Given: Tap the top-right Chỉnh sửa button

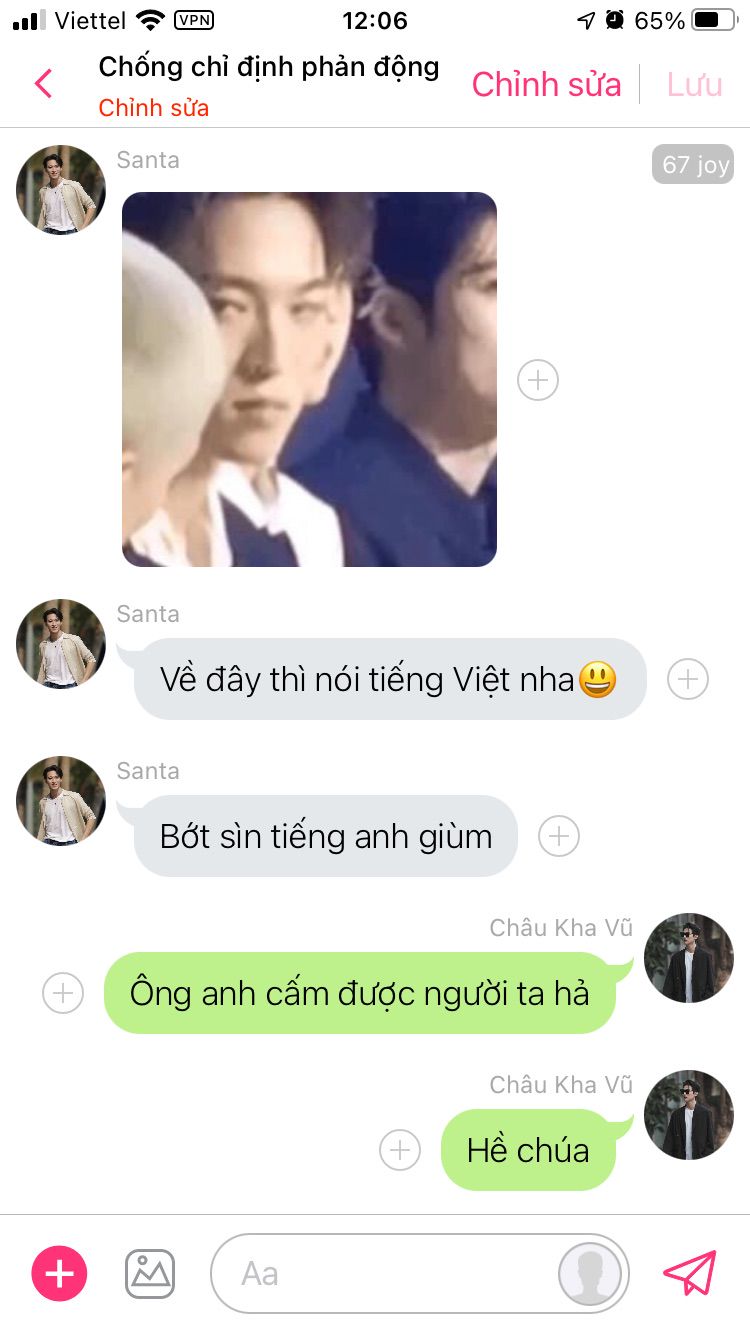Looking at the screenshot, I should pos(546,85).
